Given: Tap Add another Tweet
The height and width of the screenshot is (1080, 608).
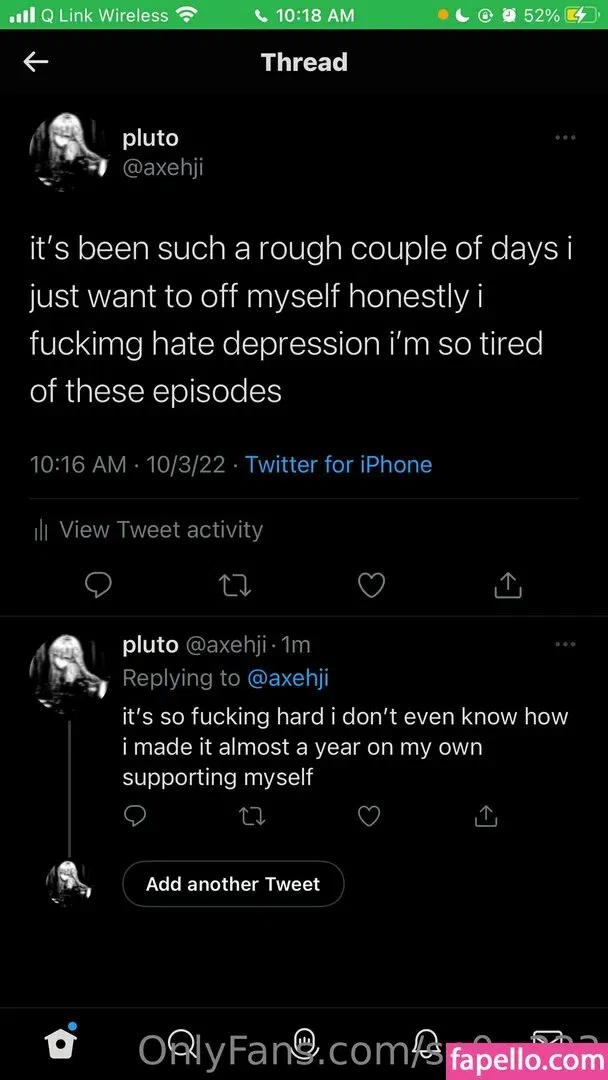Looking at the screenshot, I should (x=233, y=884).
